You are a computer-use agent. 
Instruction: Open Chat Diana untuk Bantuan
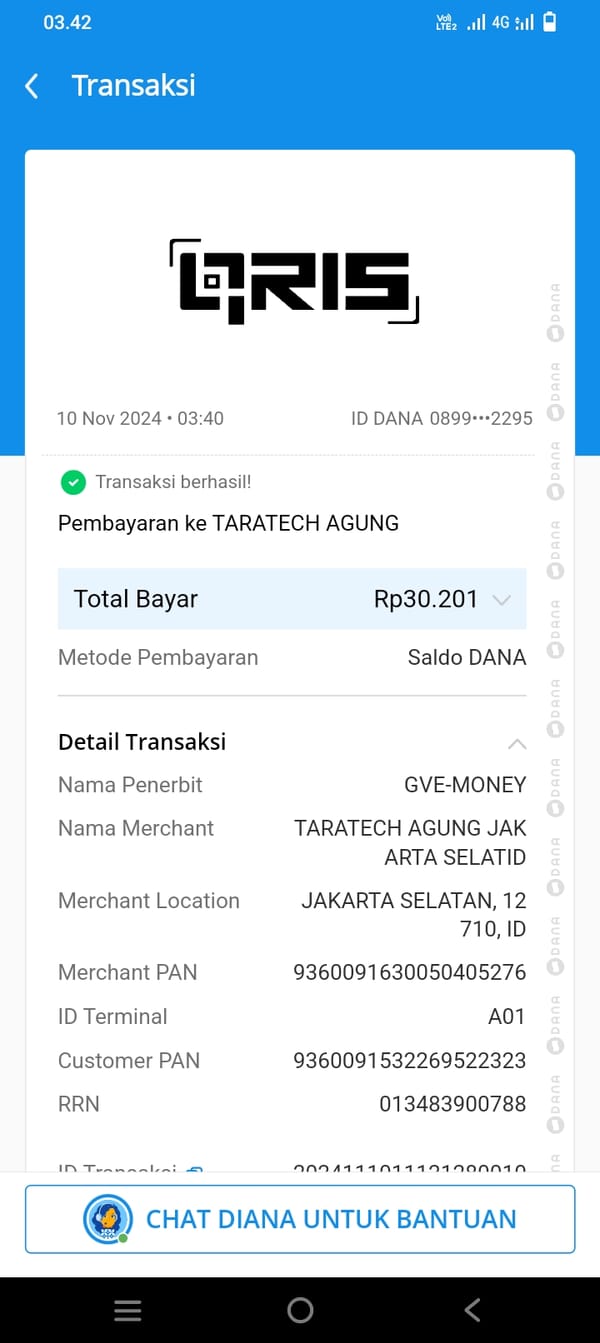(300, 1219)
